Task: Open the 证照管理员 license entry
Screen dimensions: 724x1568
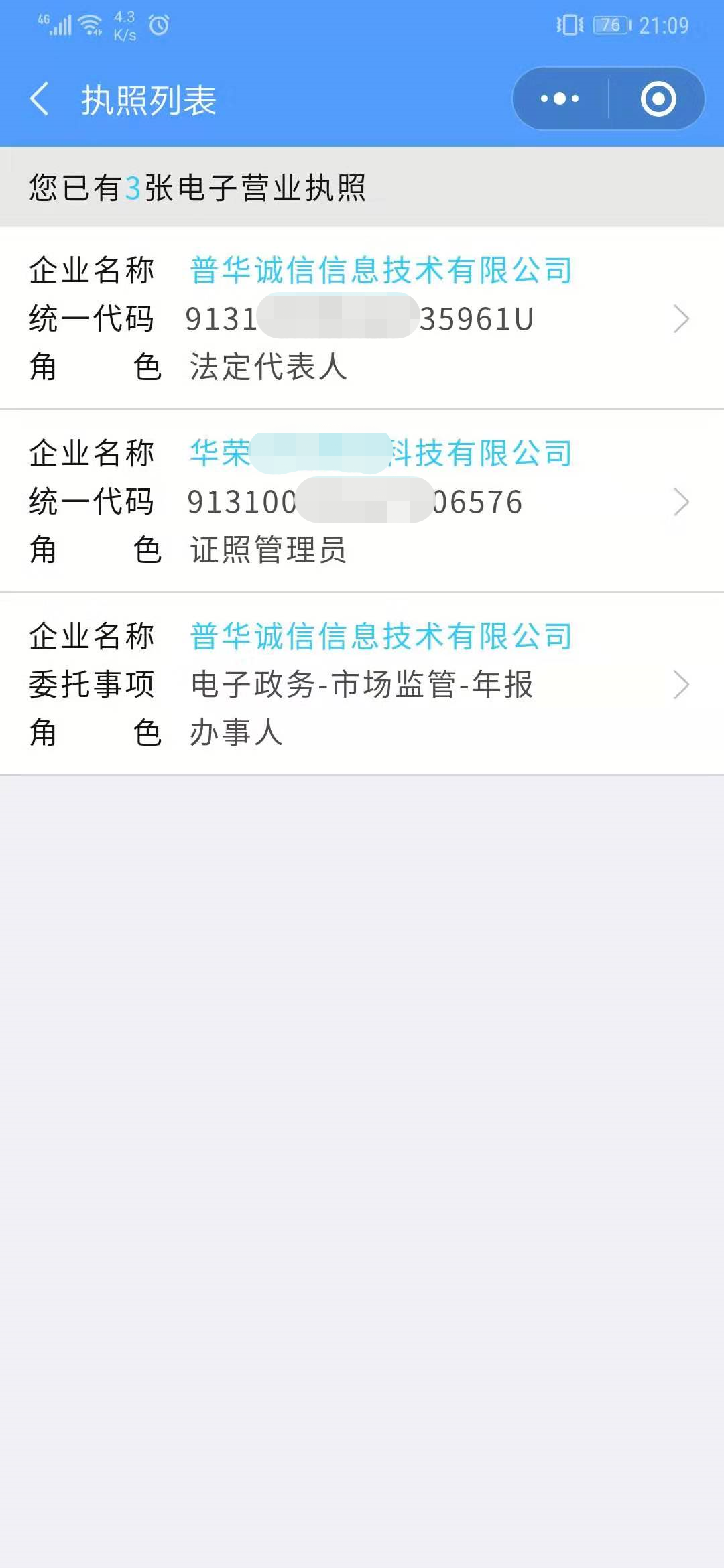Action: 362,501
